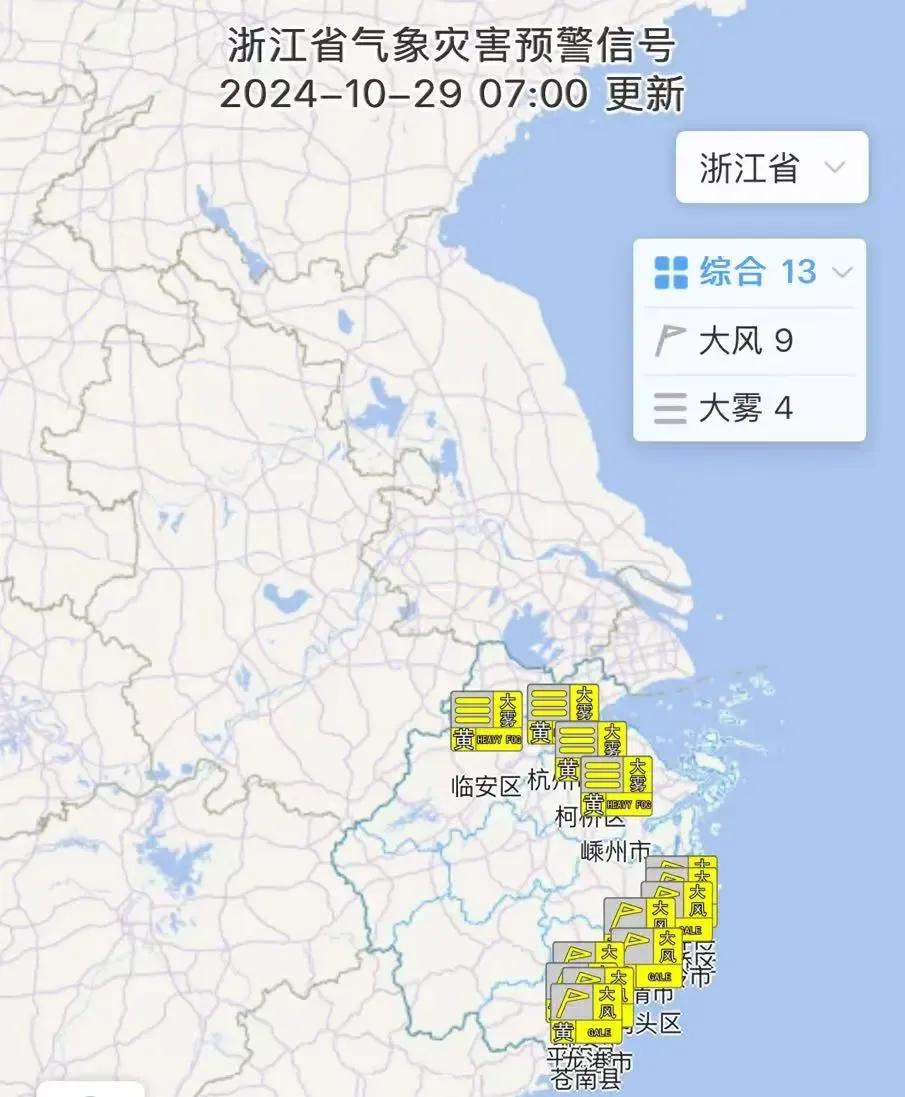Select the heavy fog warning marker above 柯桥区
Screen dimensions: 905x1097
[x=617, y=787]
